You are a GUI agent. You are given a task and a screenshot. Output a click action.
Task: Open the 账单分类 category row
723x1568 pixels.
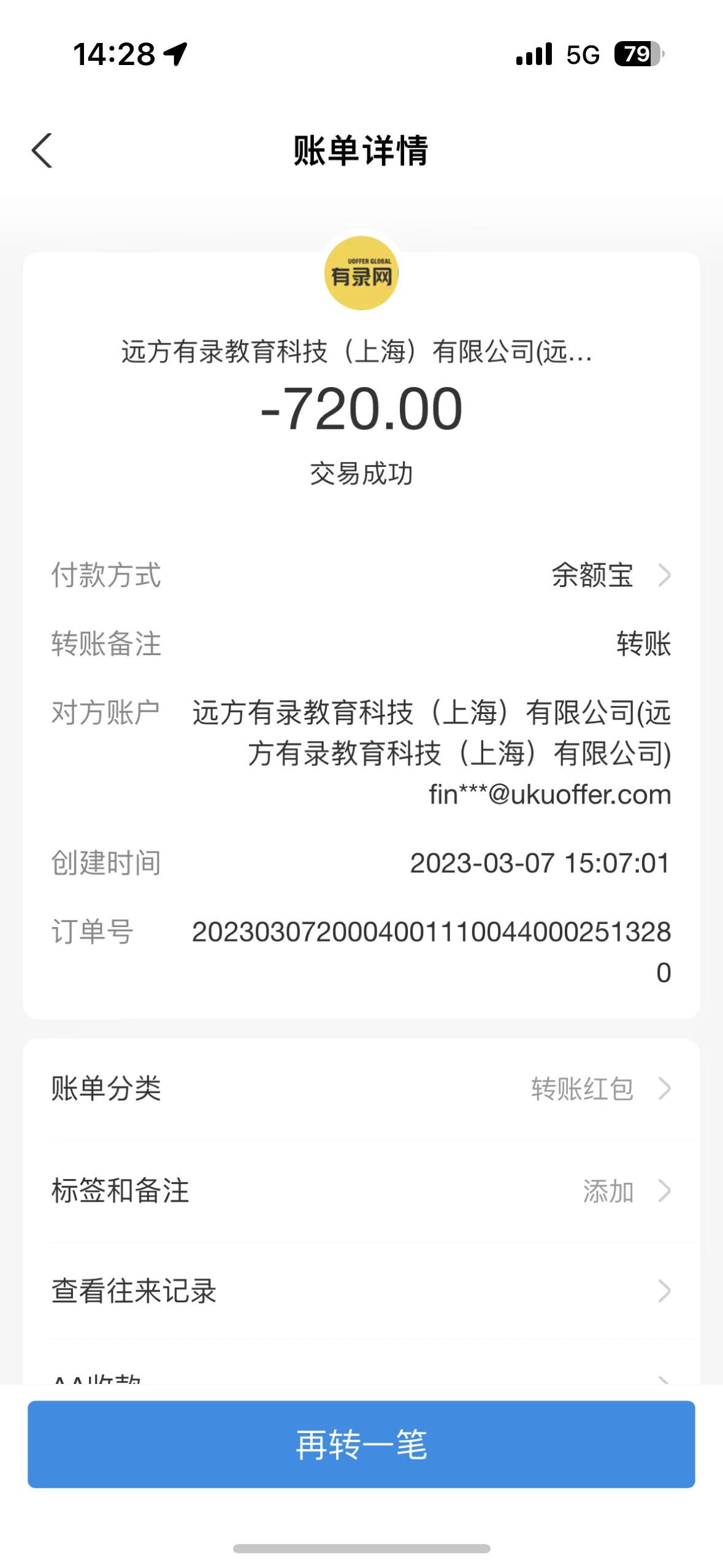(361, 1089)
